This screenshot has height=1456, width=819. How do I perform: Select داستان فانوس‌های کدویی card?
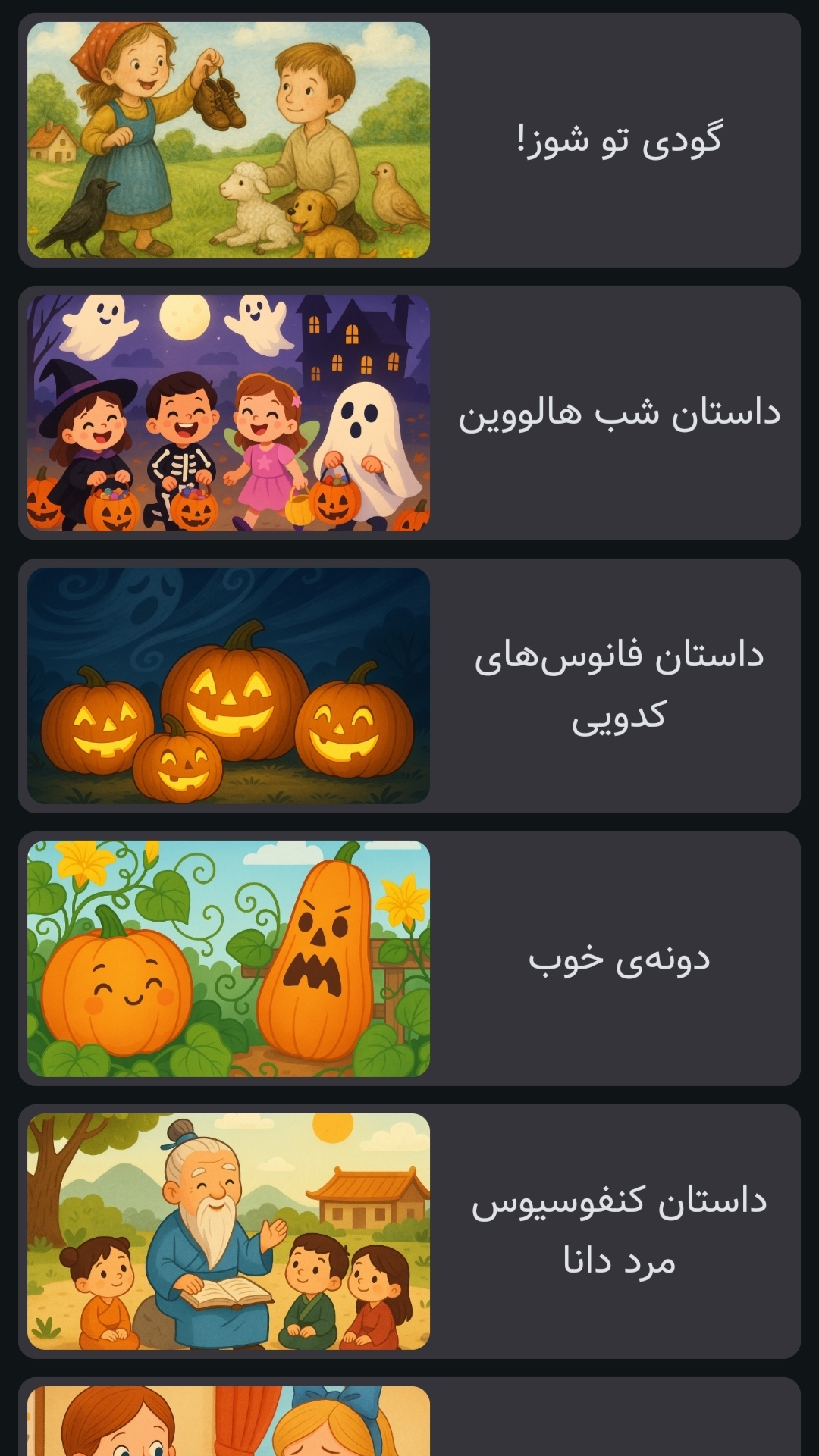409,686
